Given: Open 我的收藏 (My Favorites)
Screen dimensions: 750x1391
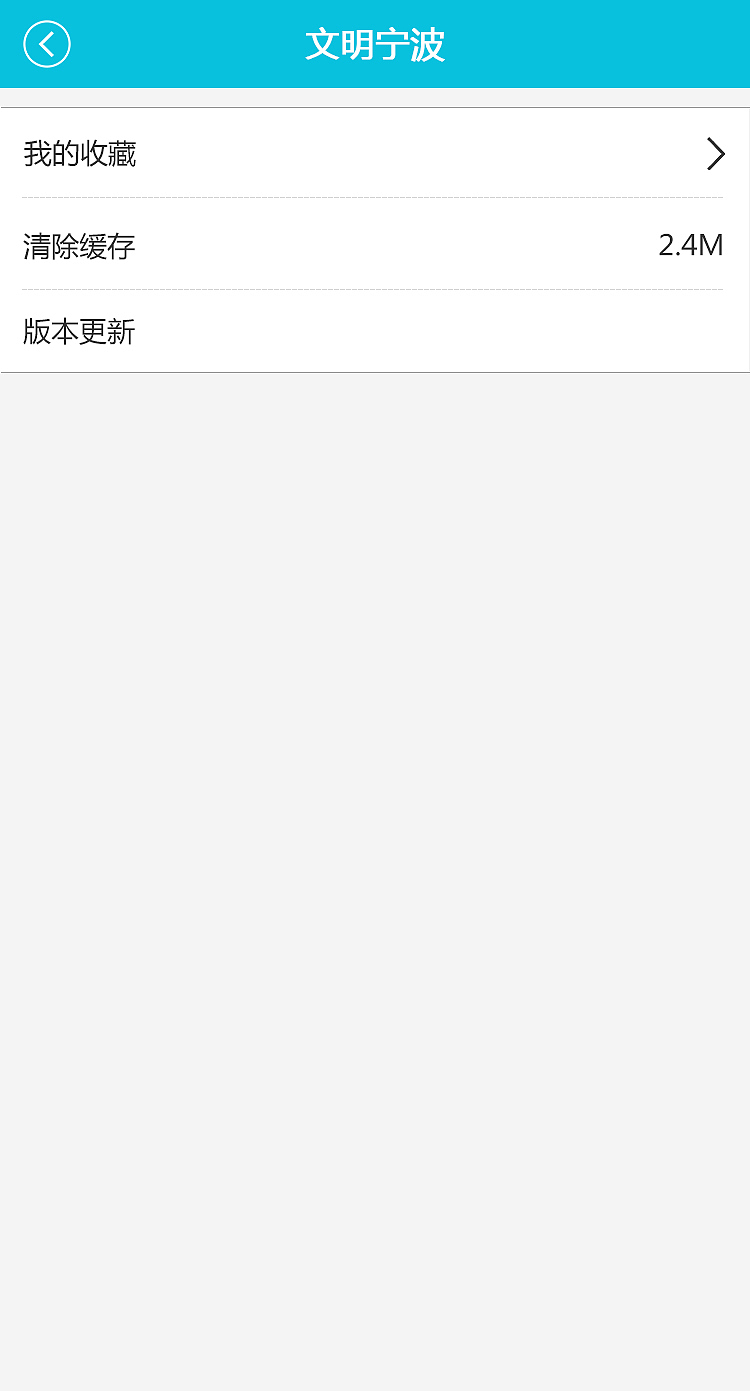Looking at the screenshot, I should tap(79, 154).
